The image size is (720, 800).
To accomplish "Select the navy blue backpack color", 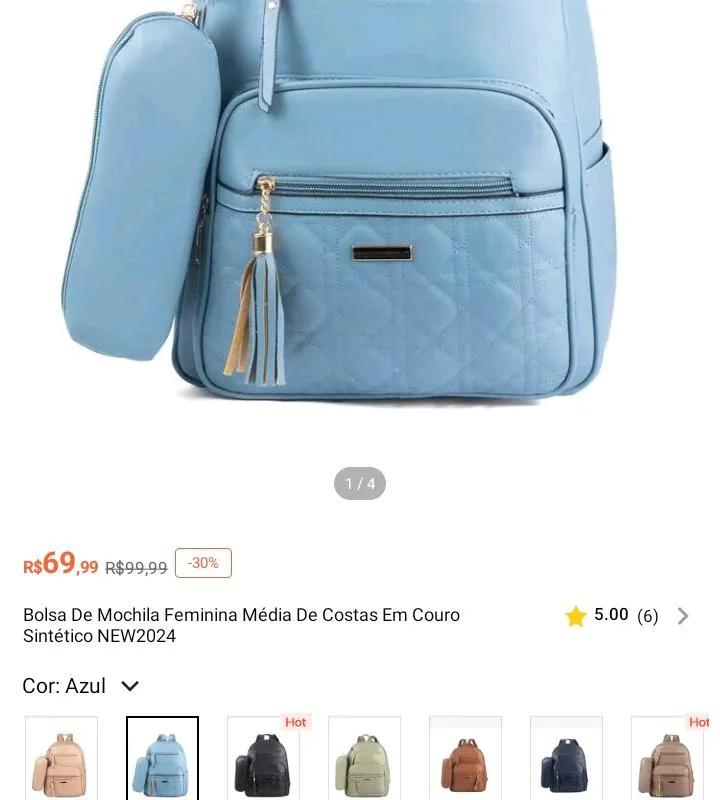I will click(x=566, y=758).
